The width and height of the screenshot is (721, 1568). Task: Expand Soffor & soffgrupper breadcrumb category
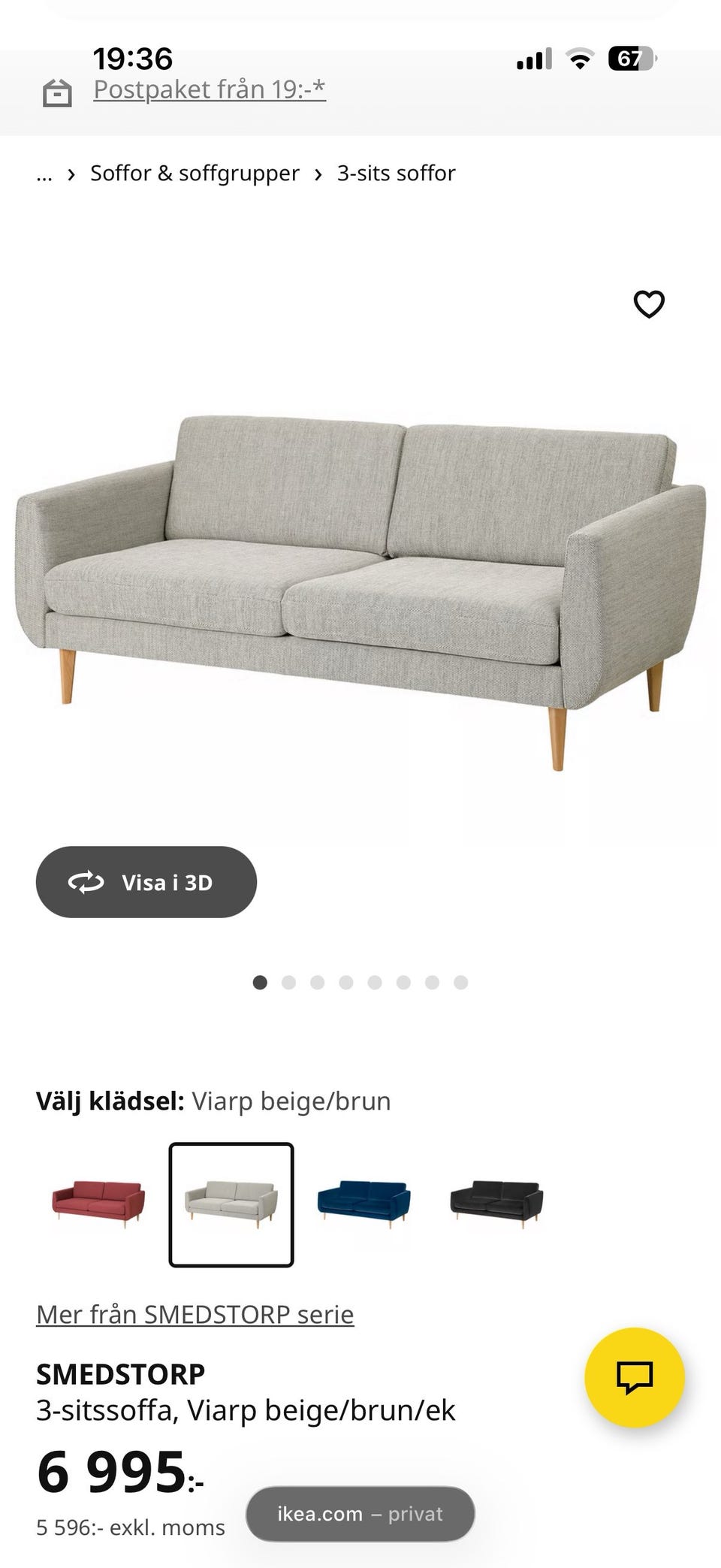(x=194, y=173)
